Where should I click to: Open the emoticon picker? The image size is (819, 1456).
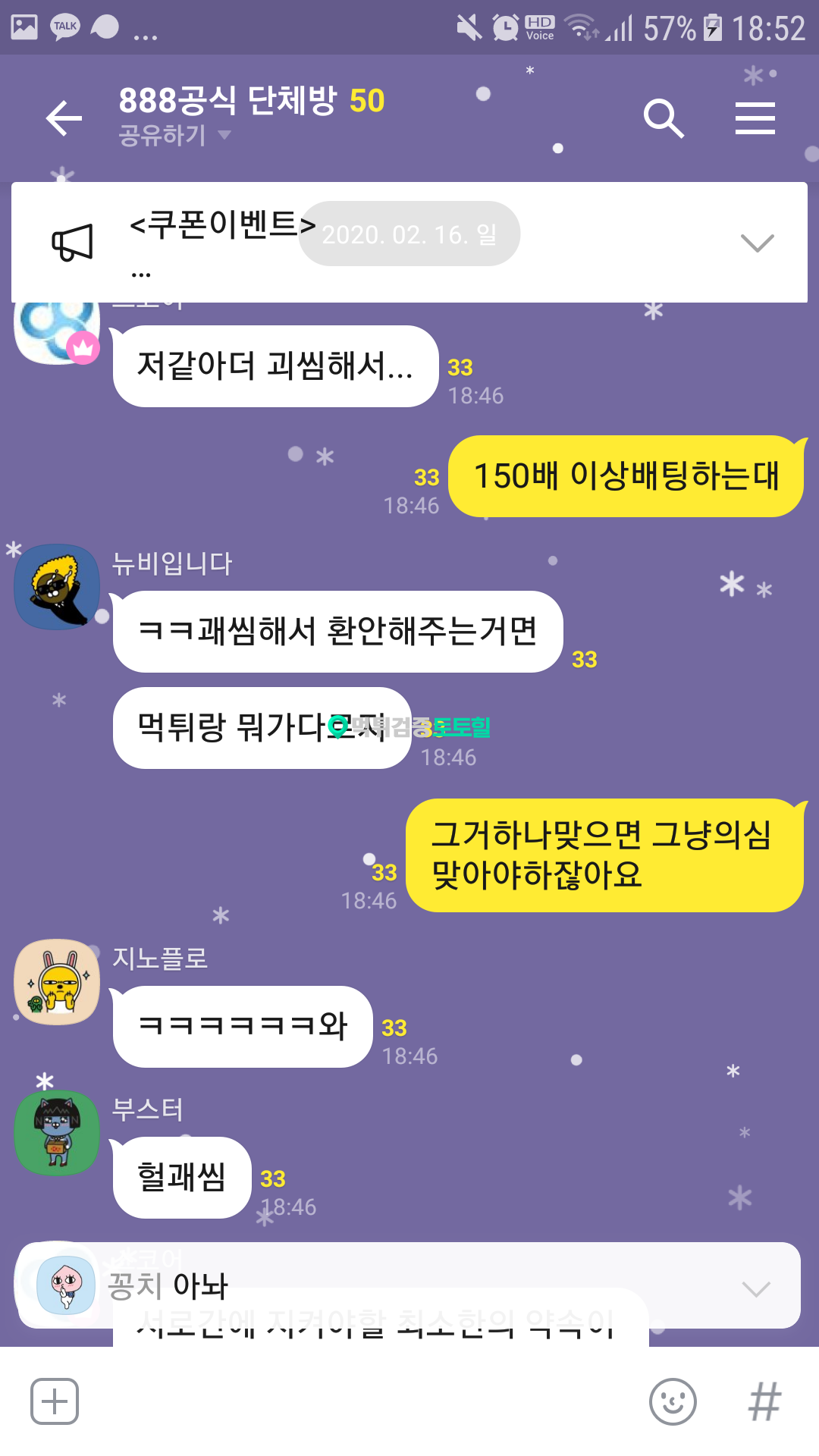pyautogui.click(x=673, y=1401)
